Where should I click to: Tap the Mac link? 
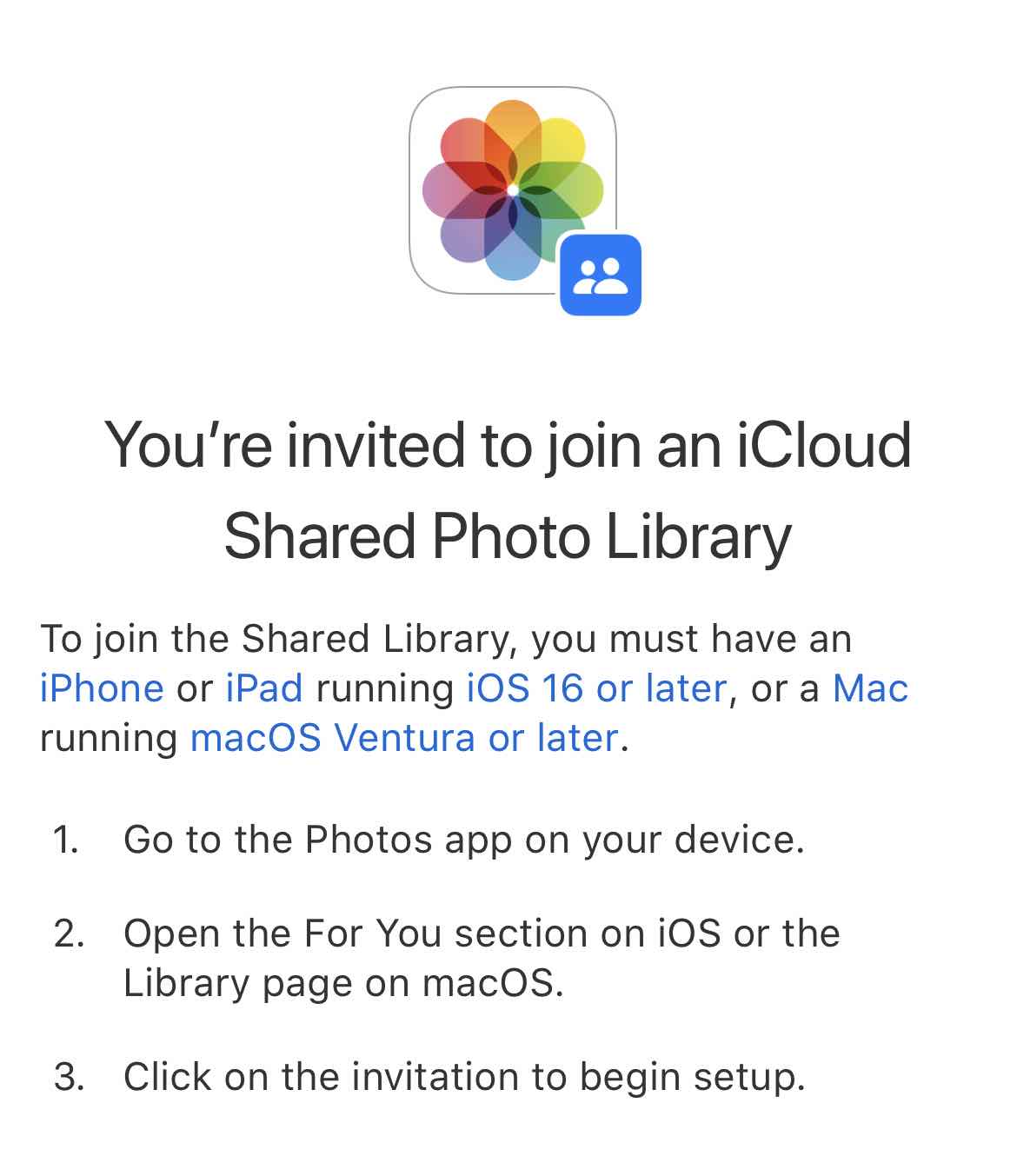tap(870, 688)
